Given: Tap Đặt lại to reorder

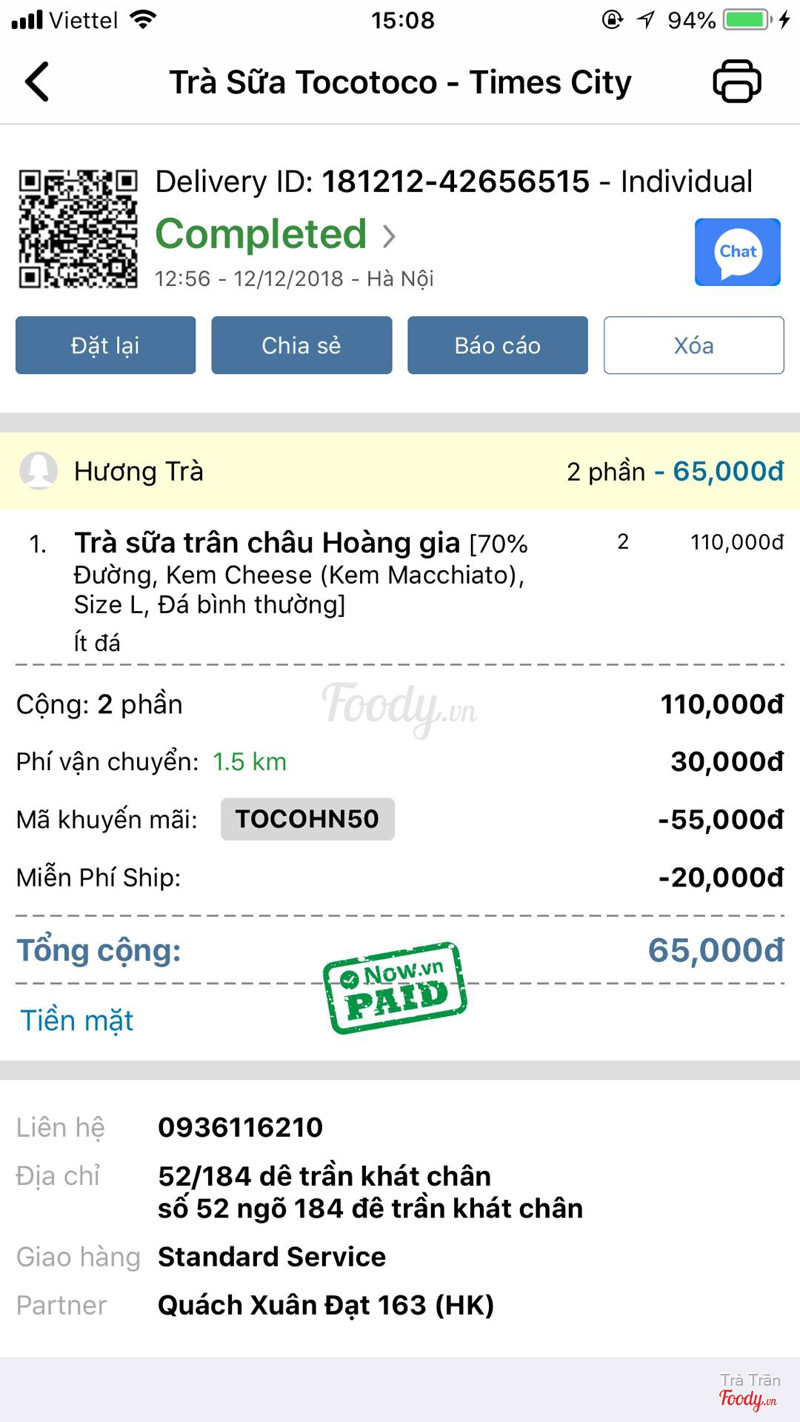Looking at the screenshot, I should point(106,345).
